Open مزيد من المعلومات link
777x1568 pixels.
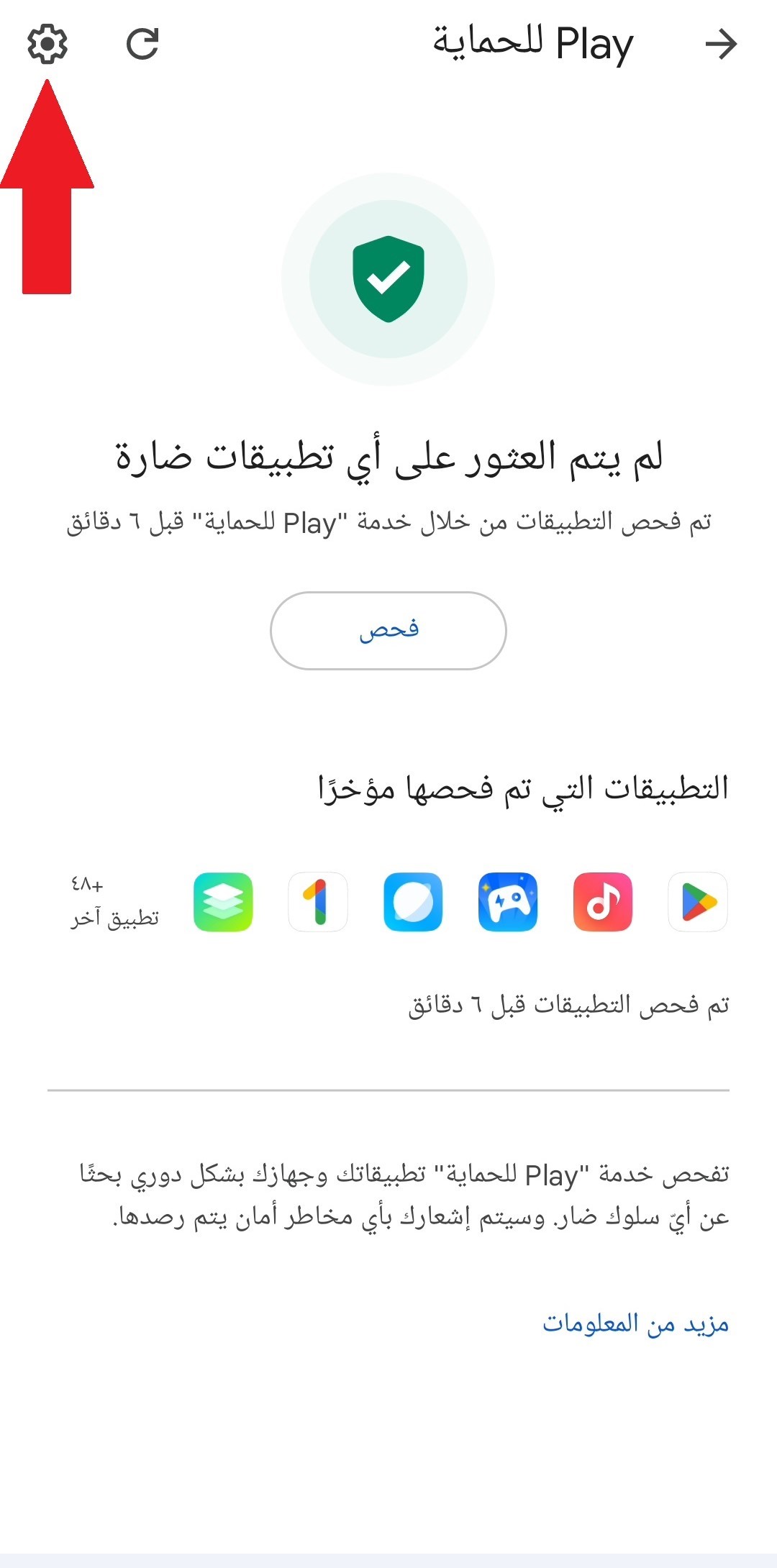639,1326
